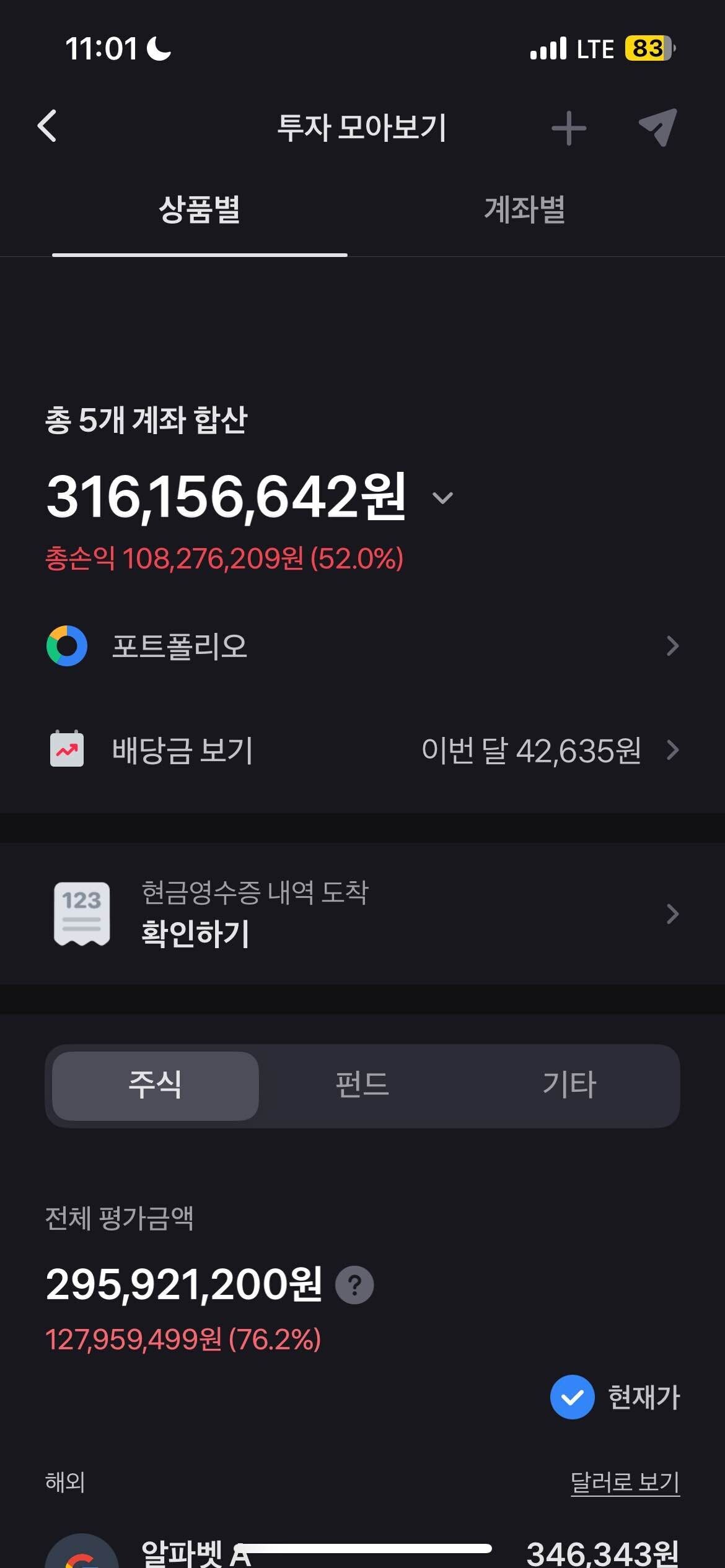Tap the question mark beside 전체 평가금액
725x1568 pixels.
[x=353, y=1285]
